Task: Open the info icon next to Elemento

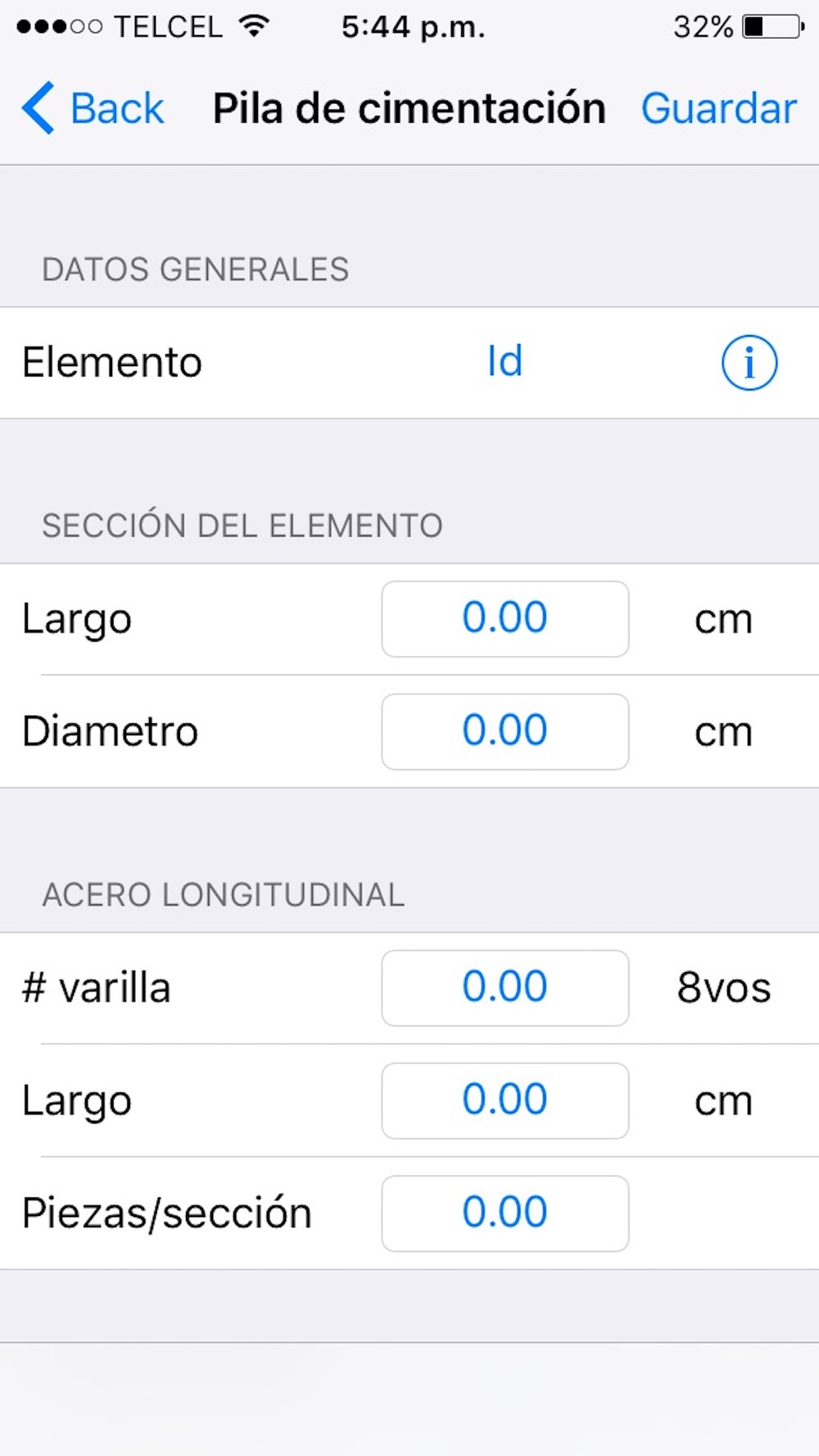Action: (749, 363)
